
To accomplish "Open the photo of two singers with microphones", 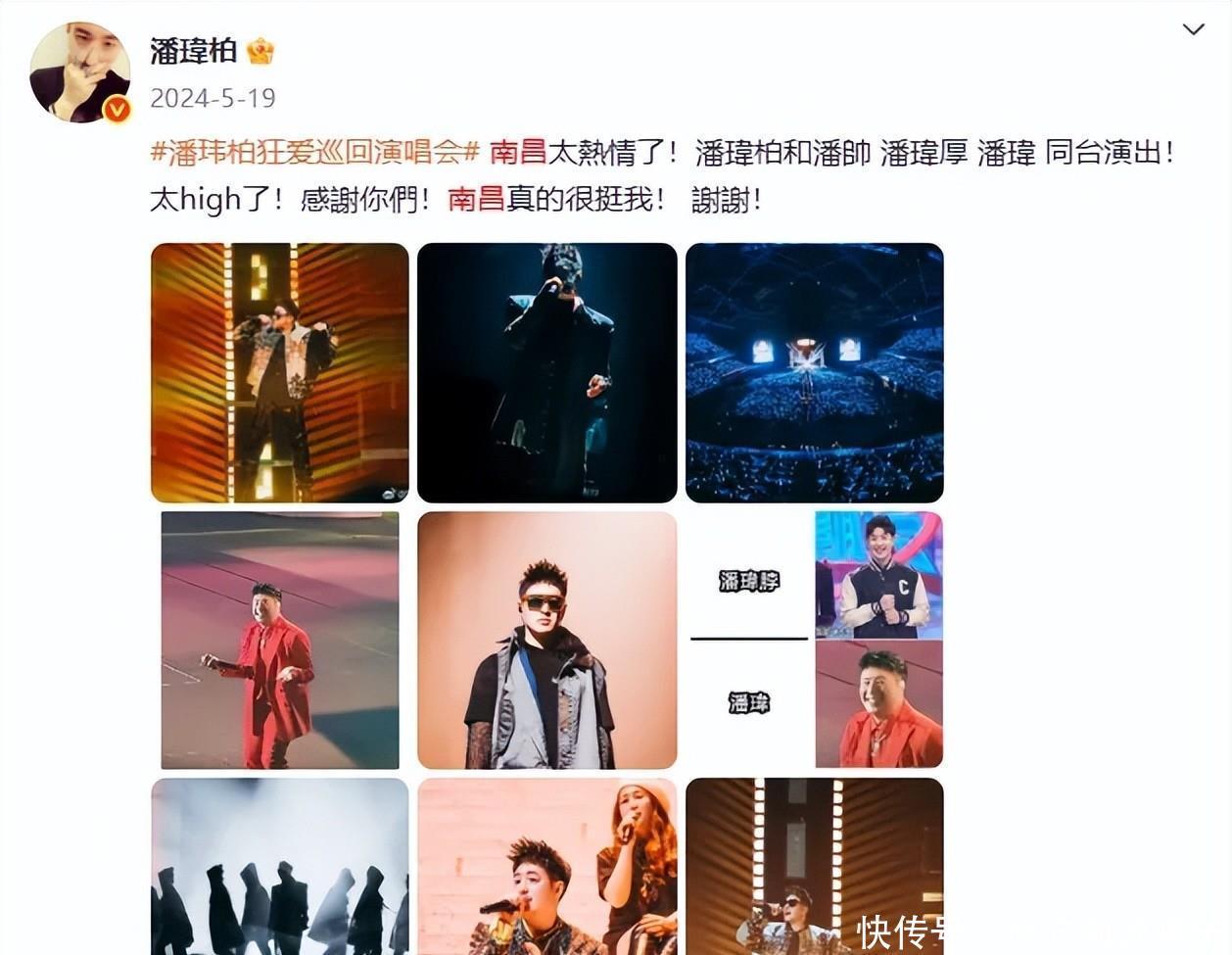I will 546,867.
